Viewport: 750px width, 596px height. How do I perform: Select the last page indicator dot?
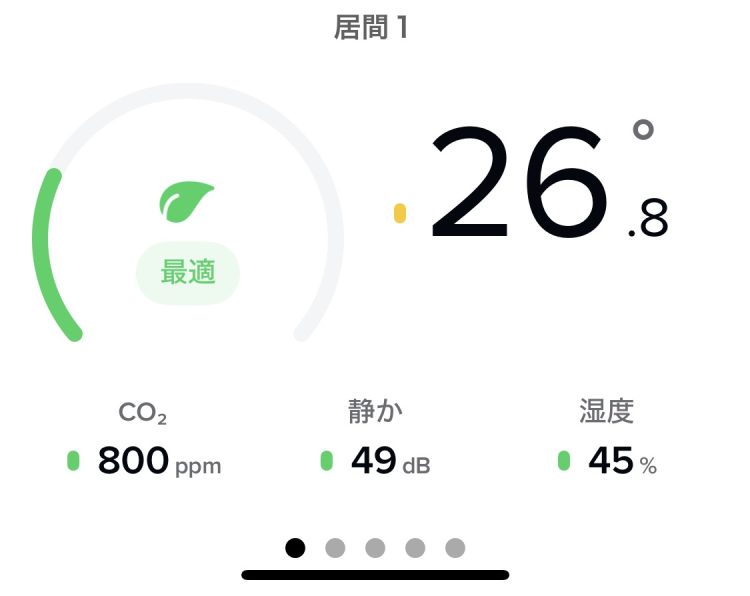455,547
